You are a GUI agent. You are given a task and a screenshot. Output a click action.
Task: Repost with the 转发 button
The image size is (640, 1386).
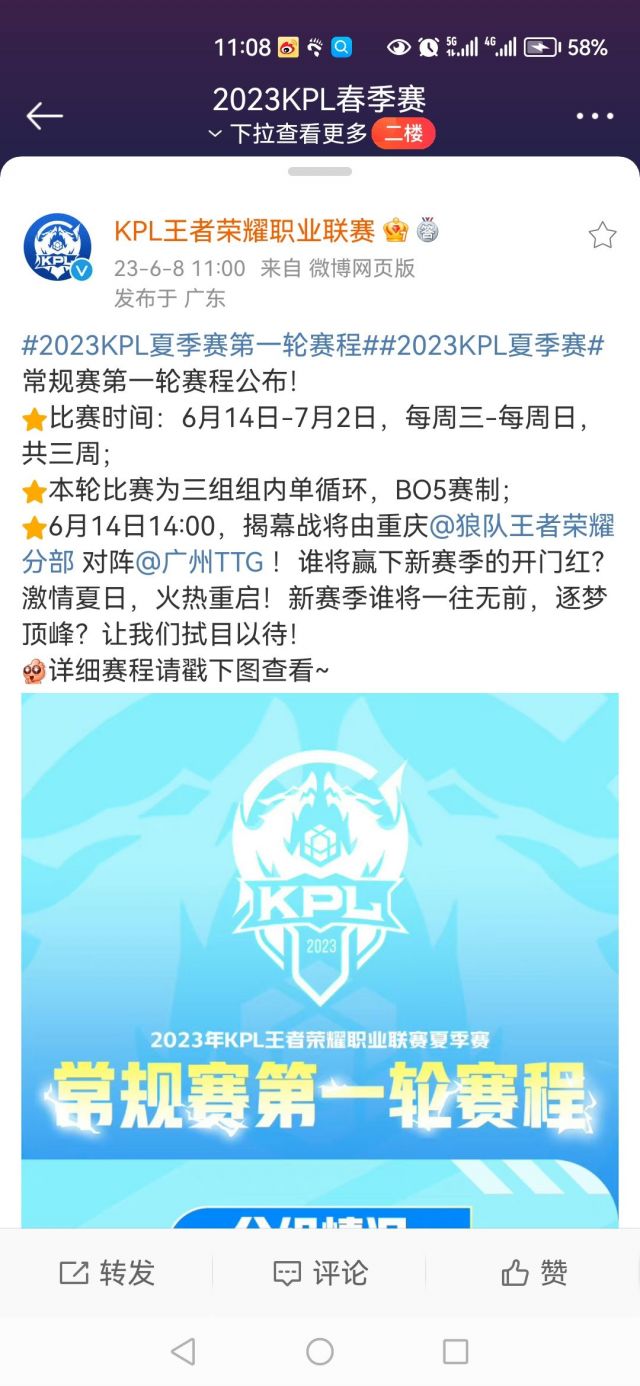[107, 1272]
